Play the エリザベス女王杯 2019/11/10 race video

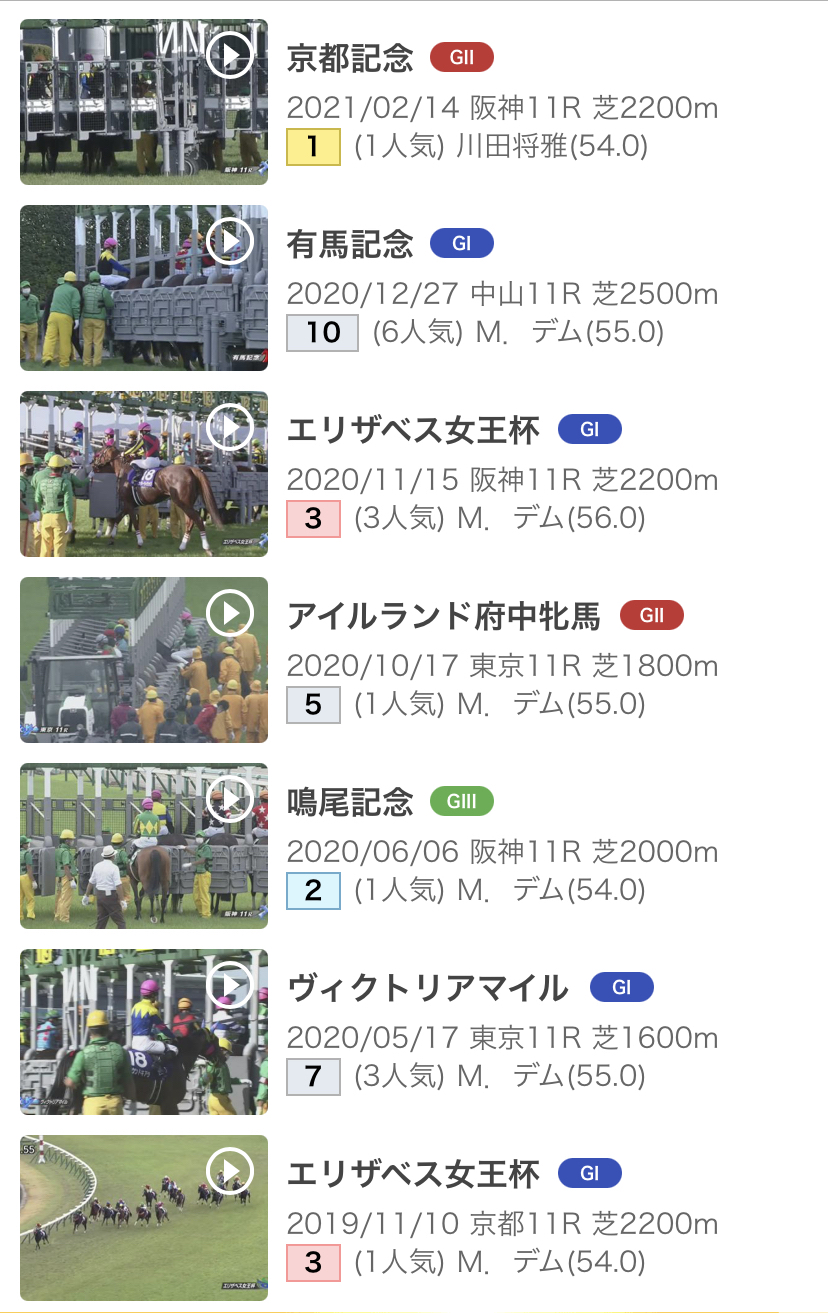click(230, 1171)
